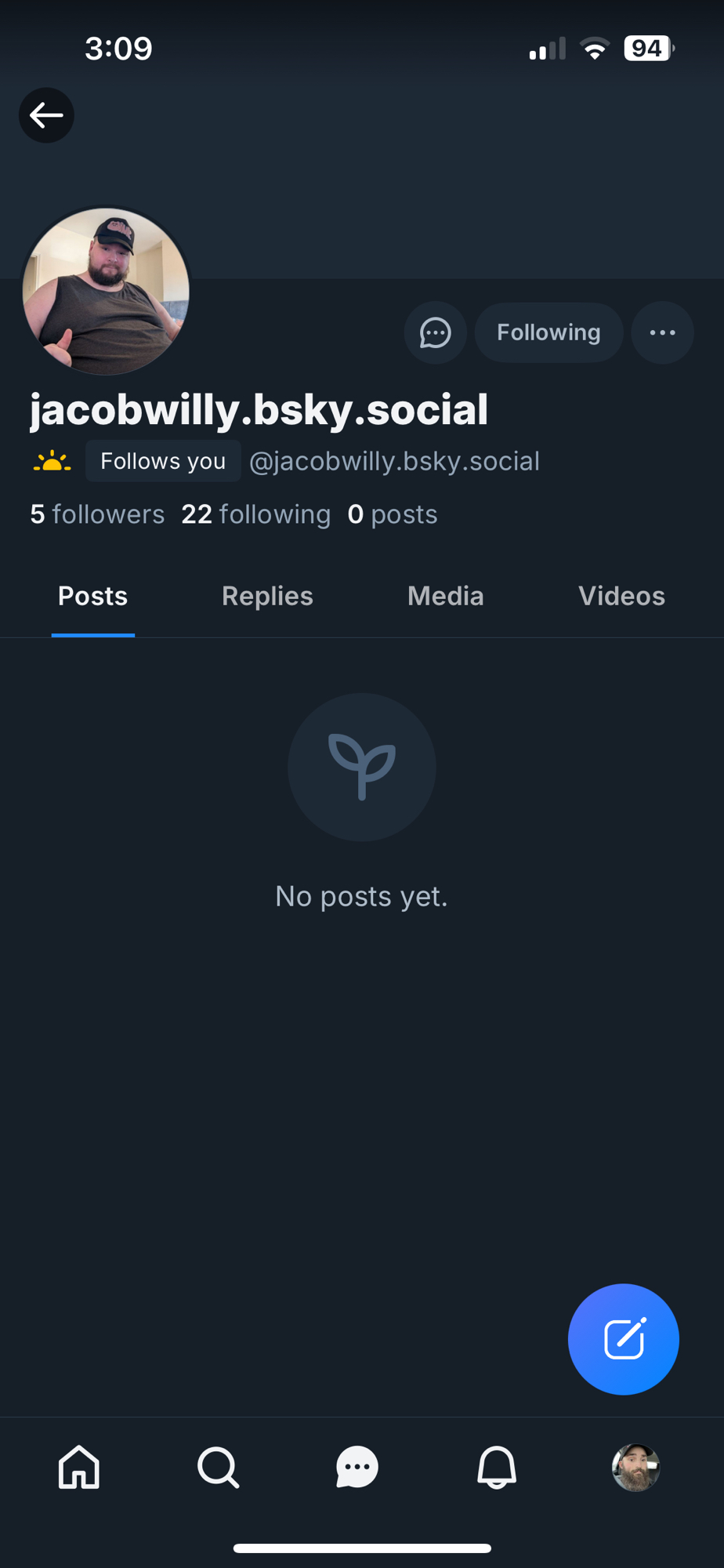Open the 22 following list
The width and height of the screenshot is (724, 1568).
(x=255, y=514)
